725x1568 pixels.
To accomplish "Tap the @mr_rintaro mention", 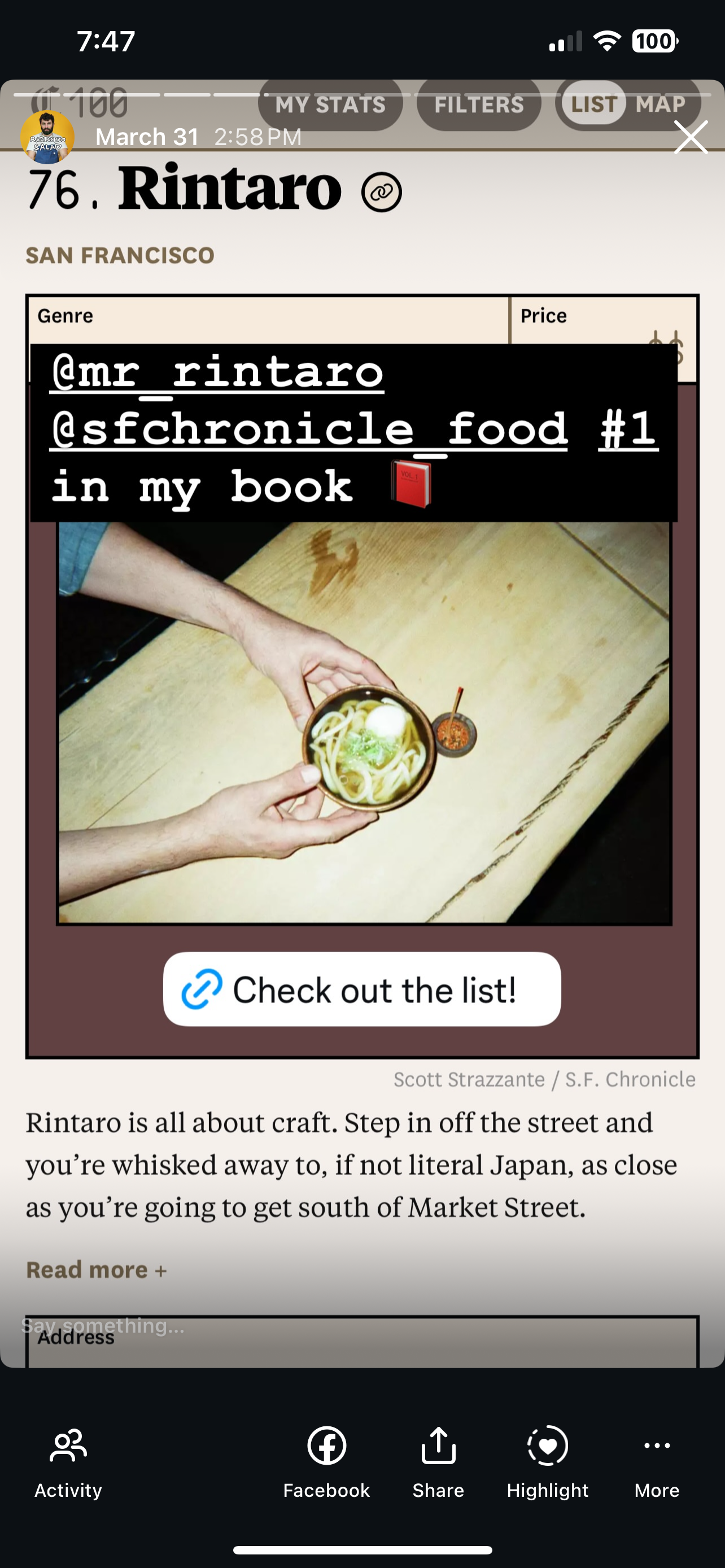I will (217, 371).
